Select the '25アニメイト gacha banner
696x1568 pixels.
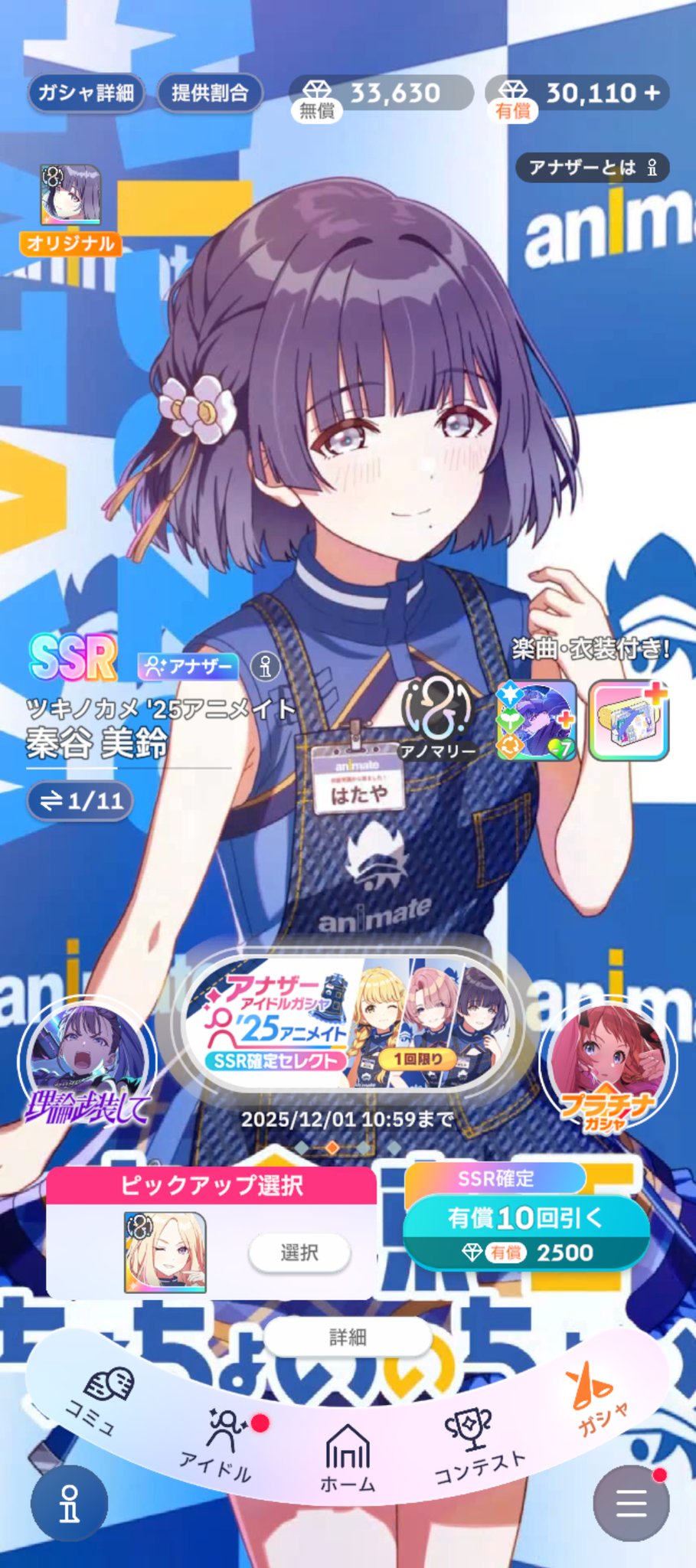coord(348,1024)
